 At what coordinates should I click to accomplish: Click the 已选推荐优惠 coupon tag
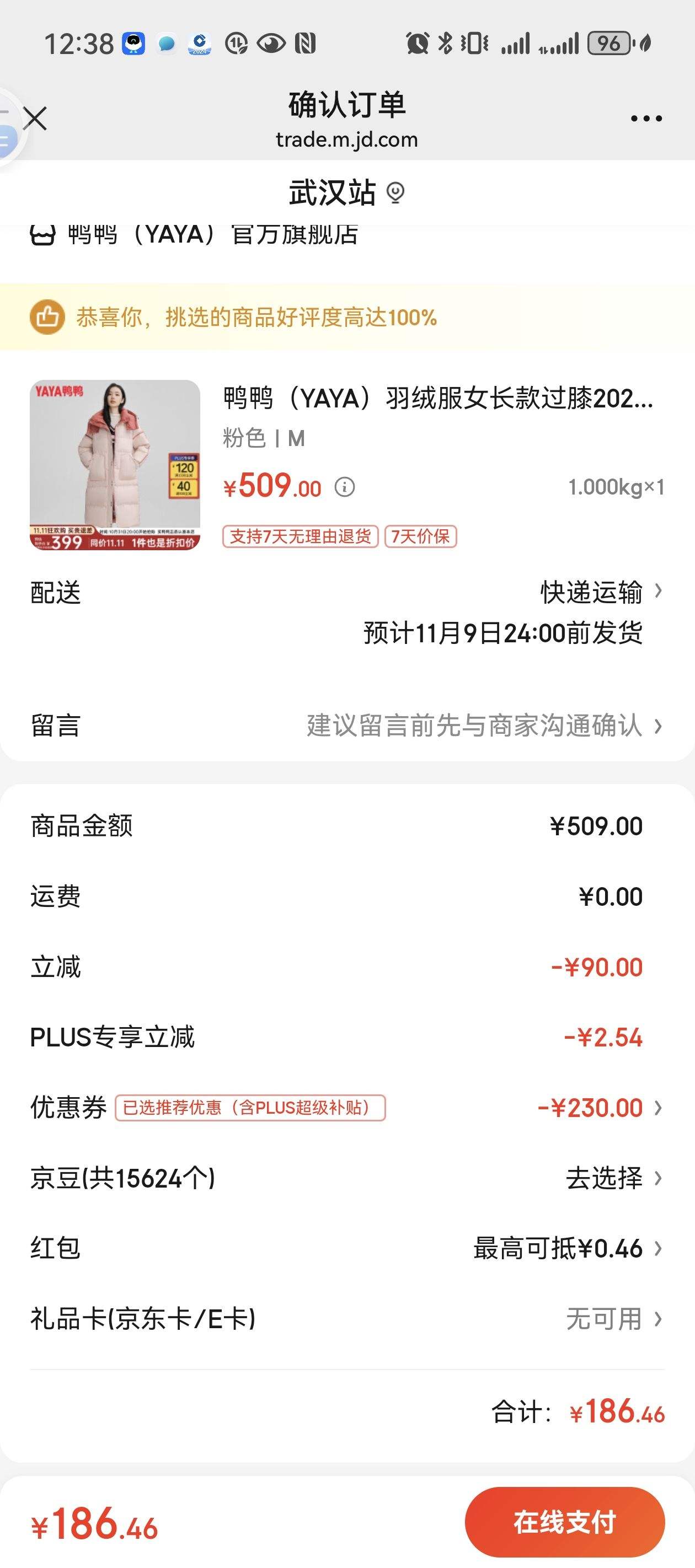[x=249, y=1108]
